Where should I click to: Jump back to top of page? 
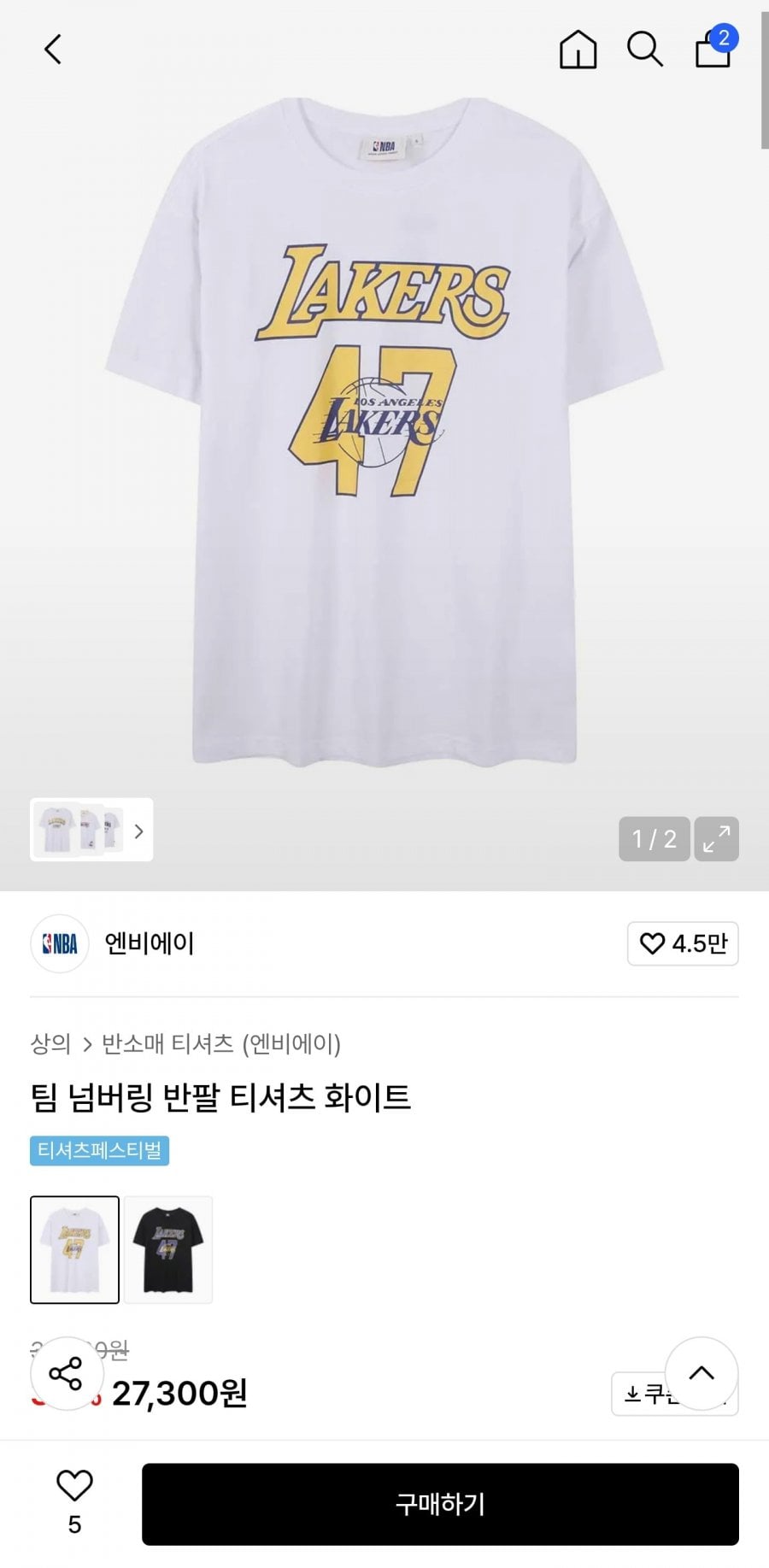[x=701, y=1373]
